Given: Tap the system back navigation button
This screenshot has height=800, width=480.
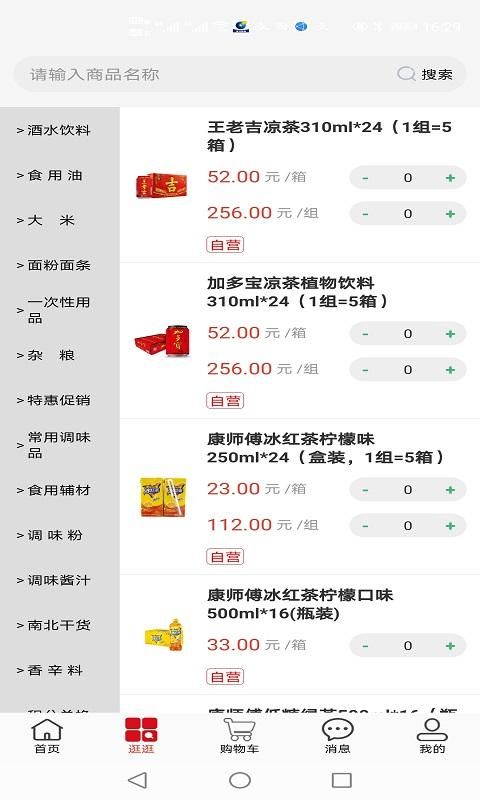Looking at the screenshot, I should [x=137, y=780].
